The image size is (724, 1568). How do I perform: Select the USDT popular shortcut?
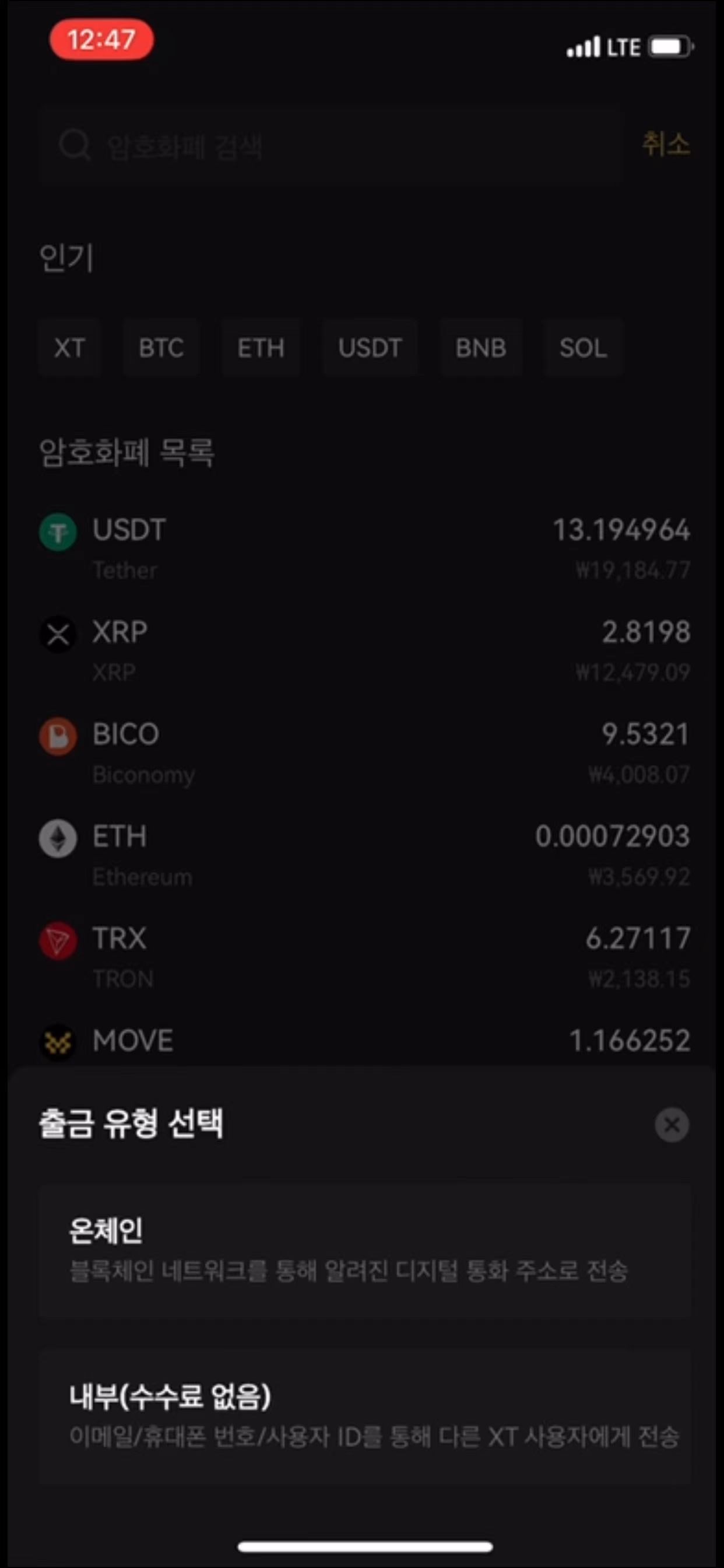click(x=370, y=348)
